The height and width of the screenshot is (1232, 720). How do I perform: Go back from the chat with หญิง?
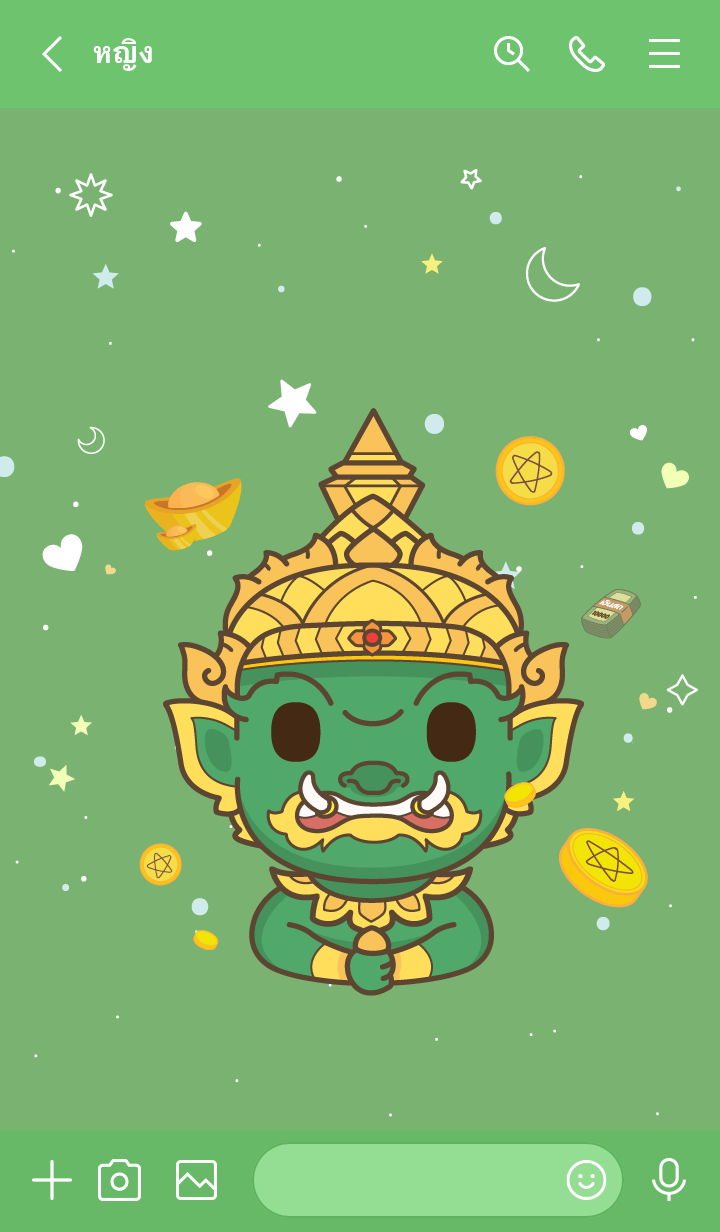pyautogui.click(x=52, y=54)
